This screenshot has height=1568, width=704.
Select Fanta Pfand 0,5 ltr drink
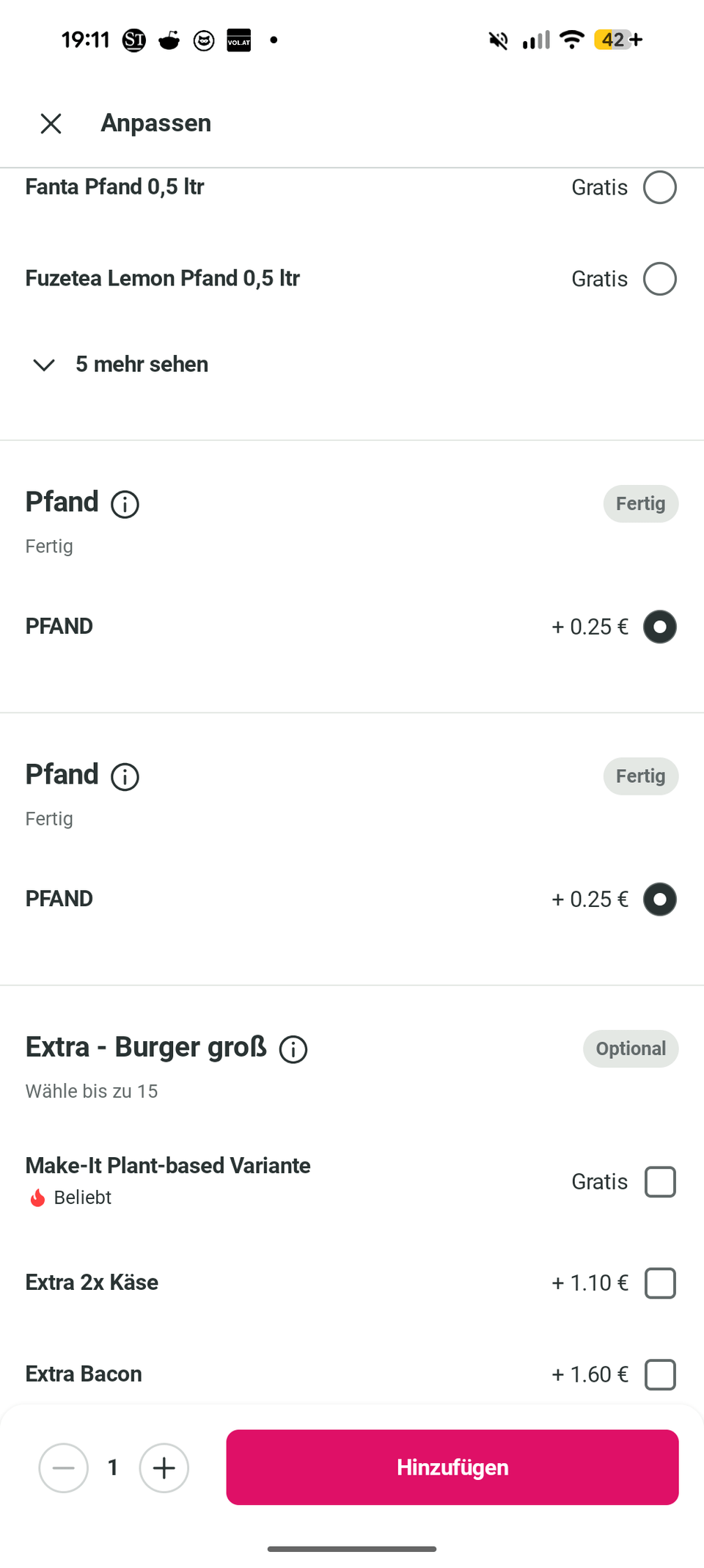(x=659, y=187)
